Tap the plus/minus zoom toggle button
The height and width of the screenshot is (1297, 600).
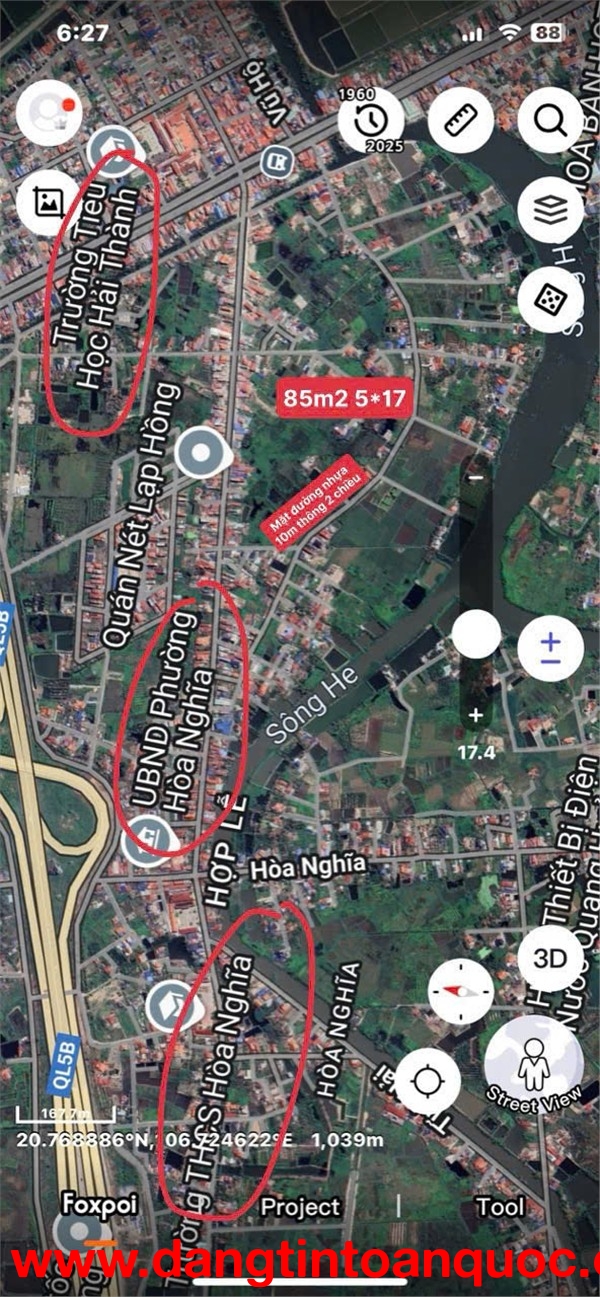point(550,649)
